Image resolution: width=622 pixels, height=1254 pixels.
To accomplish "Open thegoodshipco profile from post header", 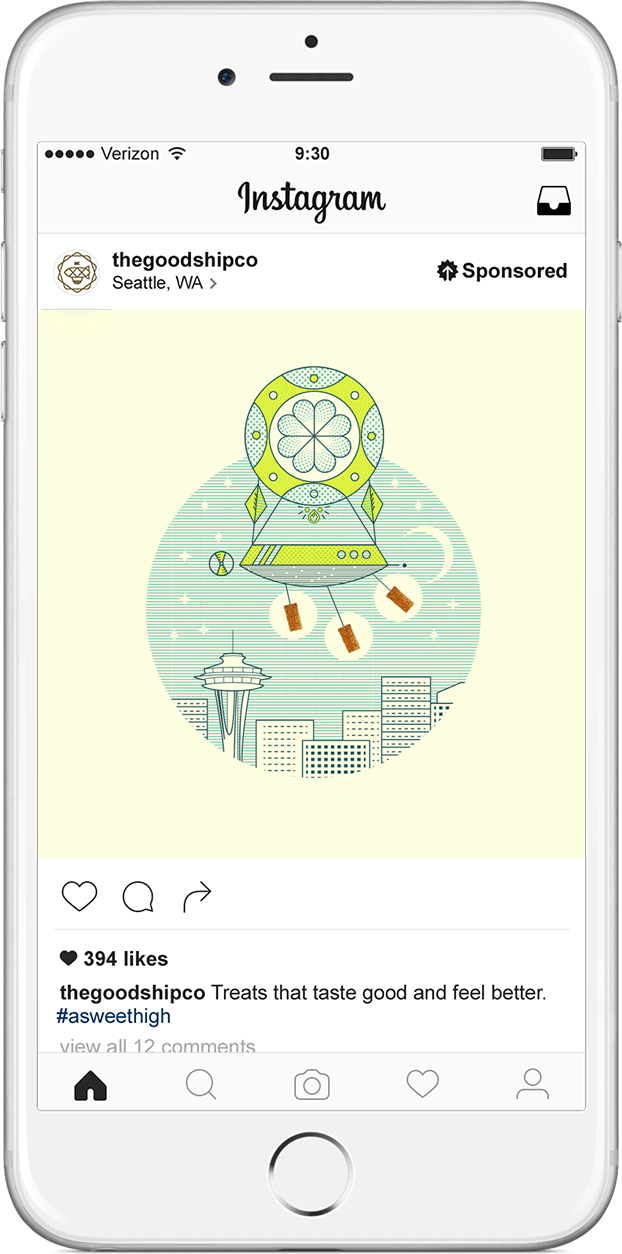I will tap(184, 260).
